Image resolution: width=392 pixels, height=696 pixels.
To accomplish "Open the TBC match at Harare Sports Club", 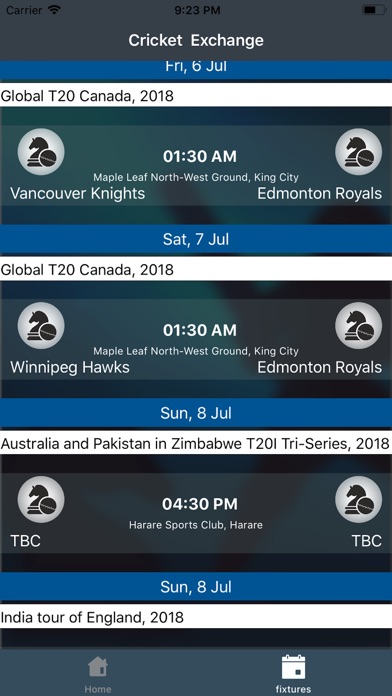I will 196,513.
